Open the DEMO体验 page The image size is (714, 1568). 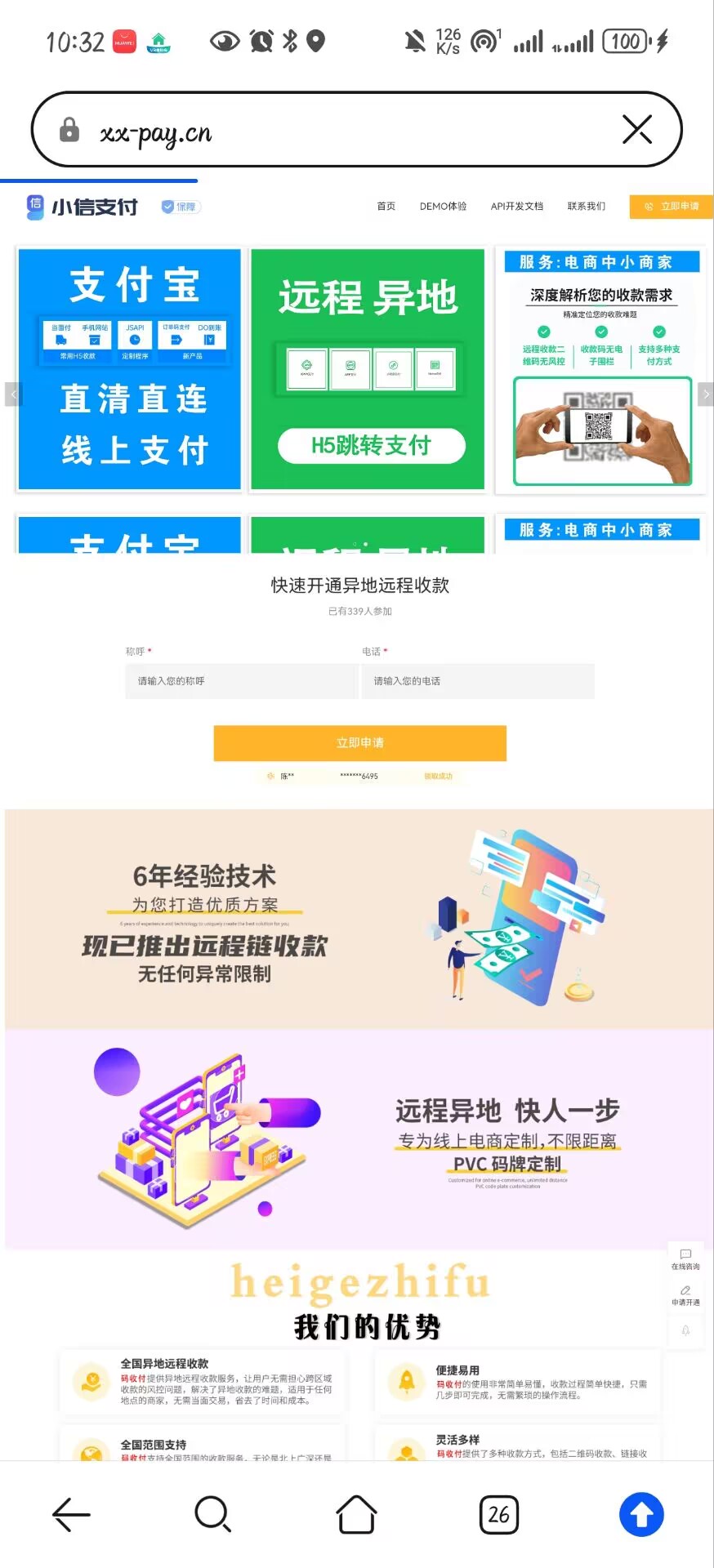443,207
